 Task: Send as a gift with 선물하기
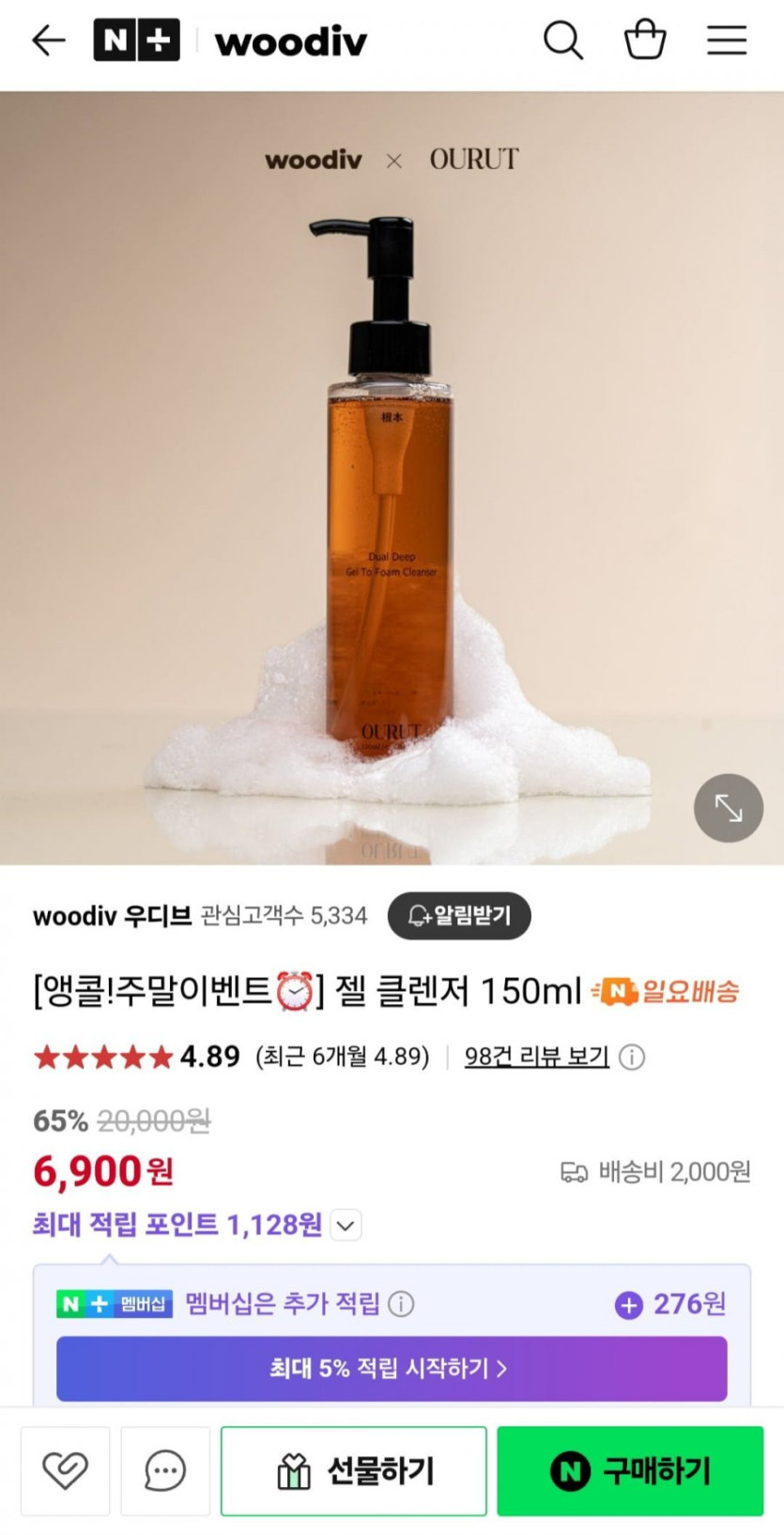[354, 1470]
